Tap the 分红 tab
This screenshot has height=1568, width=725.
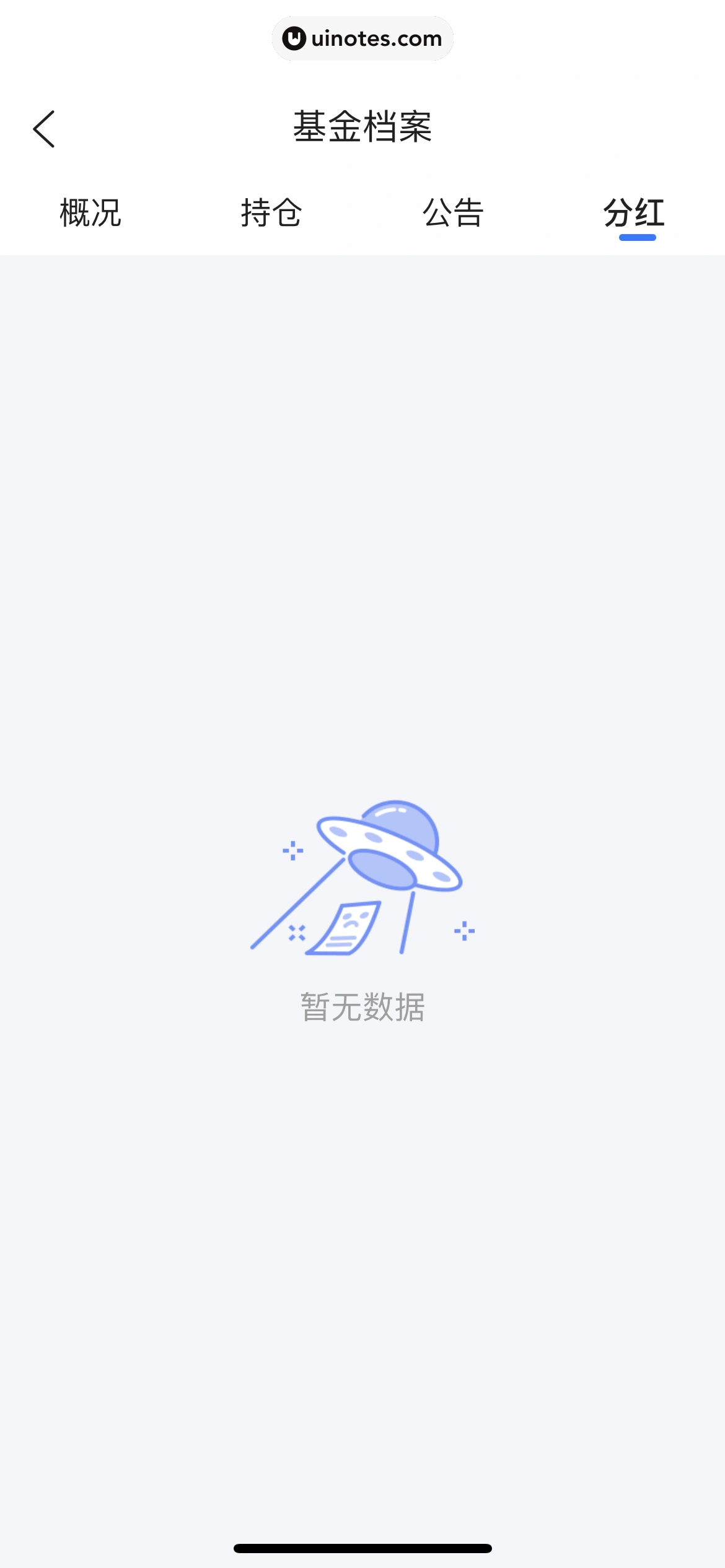pos(635,213)
